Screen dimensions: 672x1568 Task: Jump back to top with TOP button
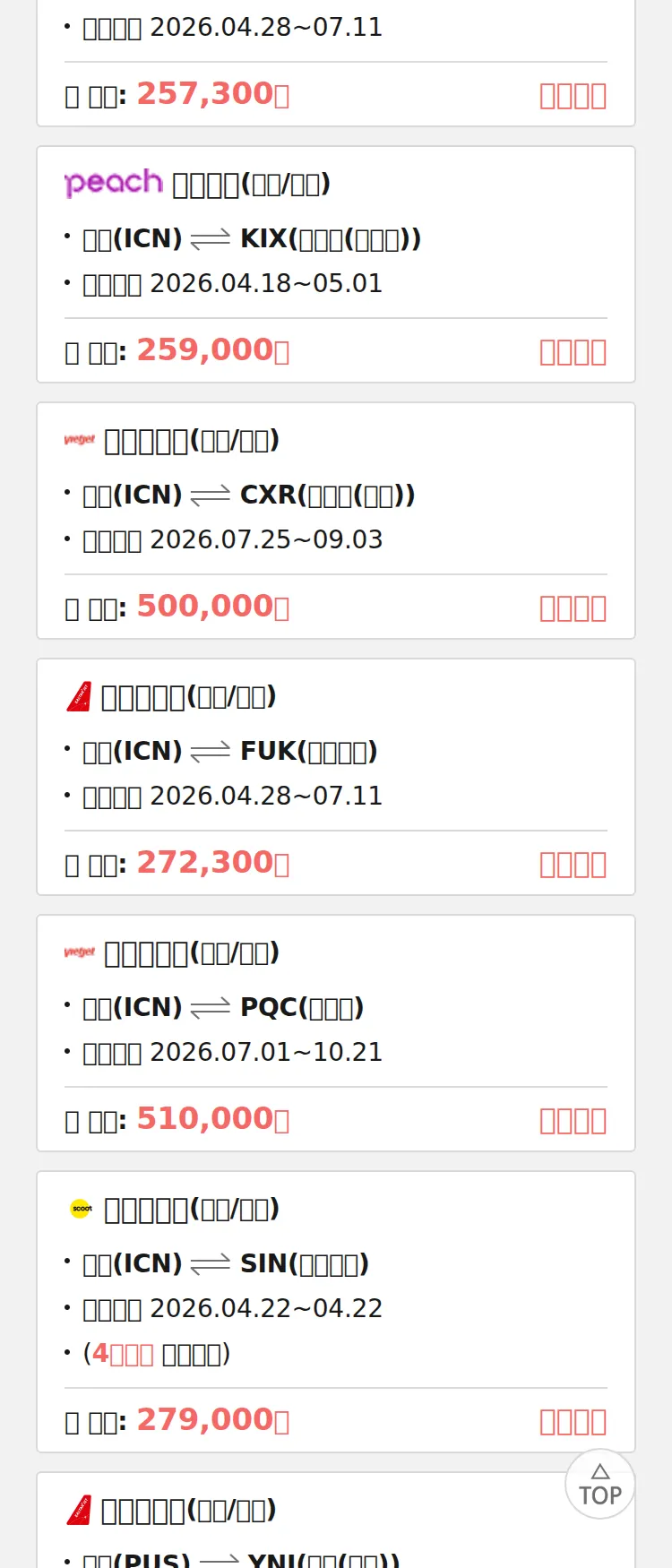599,1485
